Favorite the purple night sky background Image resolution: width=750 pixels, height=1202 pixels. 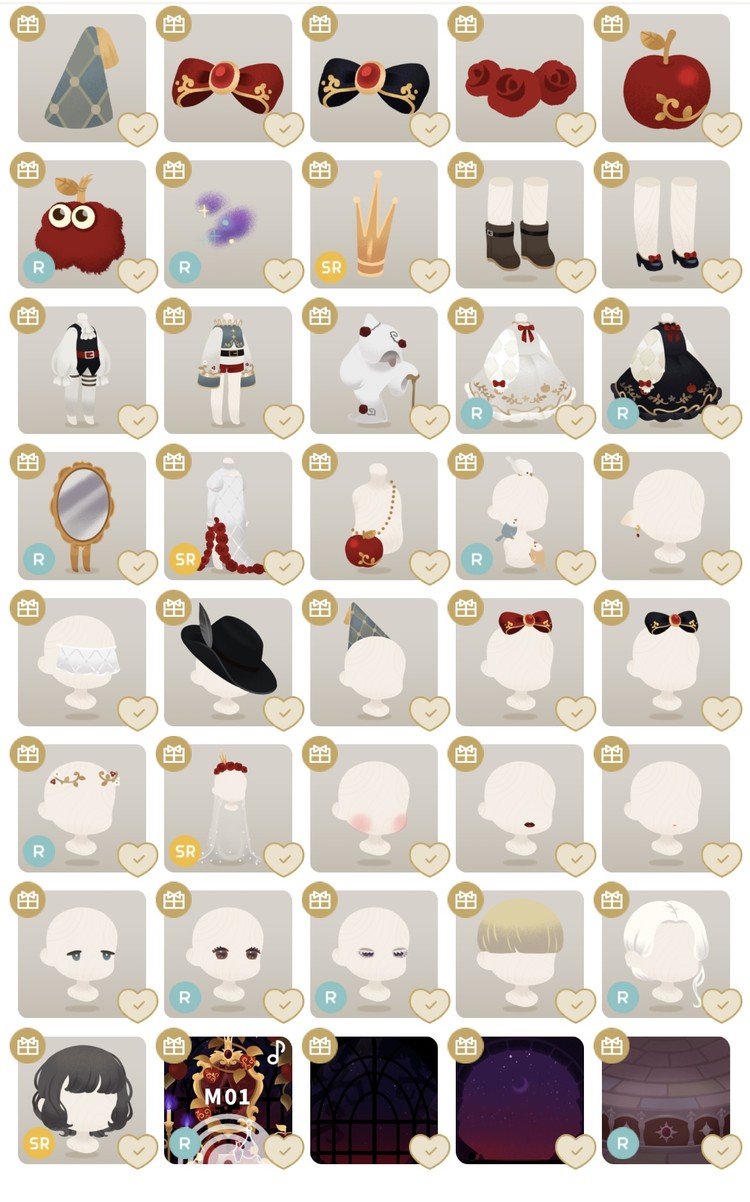pyautogui.click(x=576, y=1150)
